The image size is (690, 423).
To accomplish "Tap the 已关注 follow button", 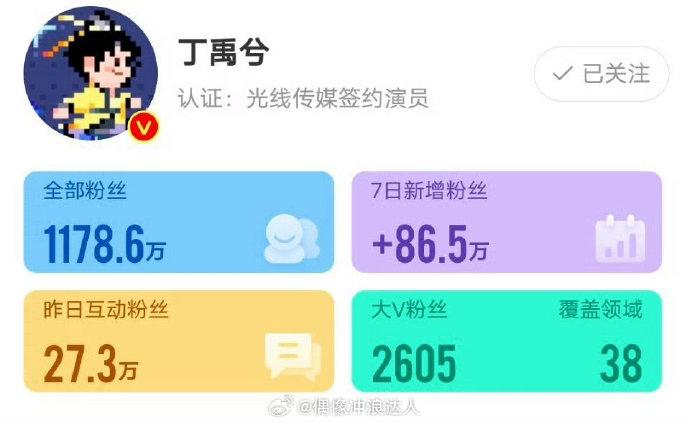I will pos(601,73).
